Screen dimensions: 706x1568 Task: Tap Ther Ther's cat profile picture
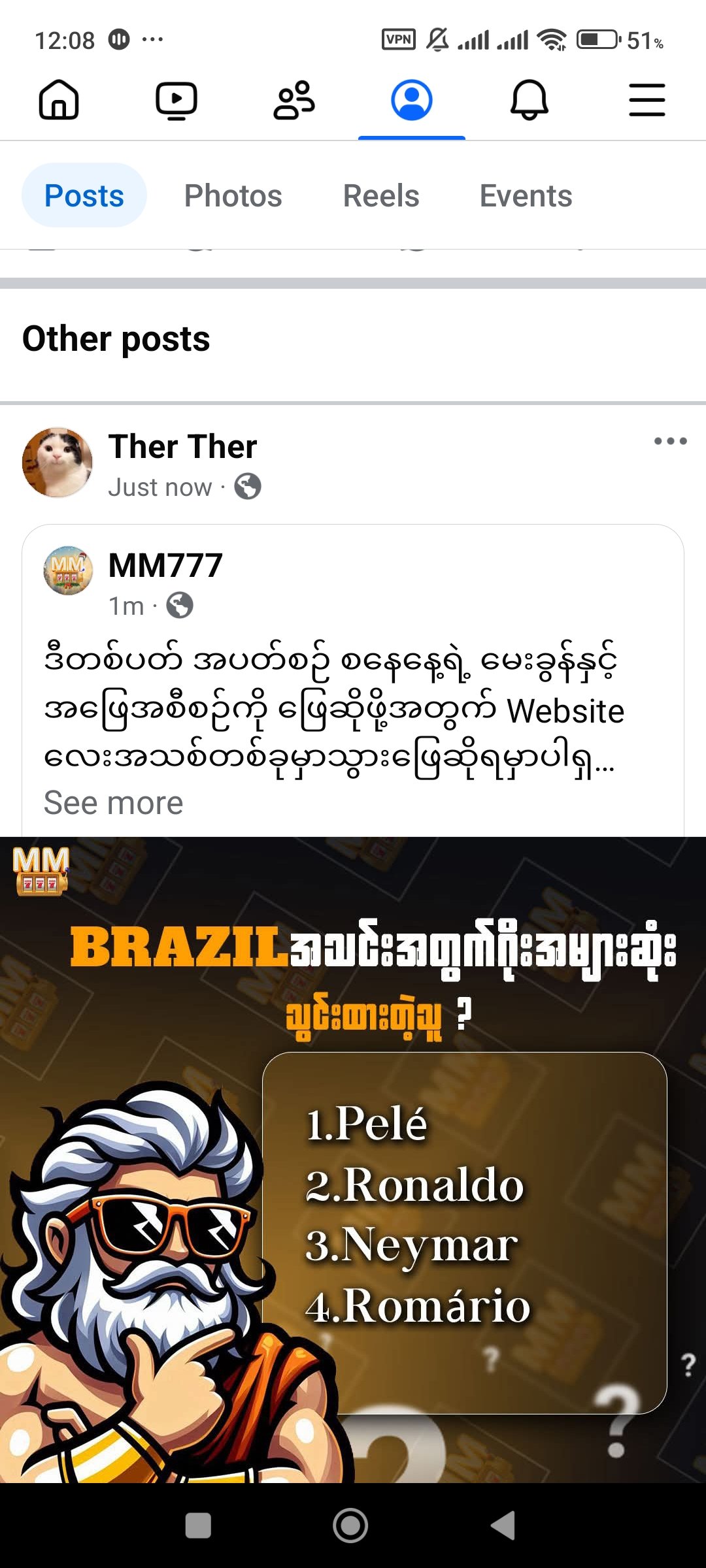click(x=58, y=463)
